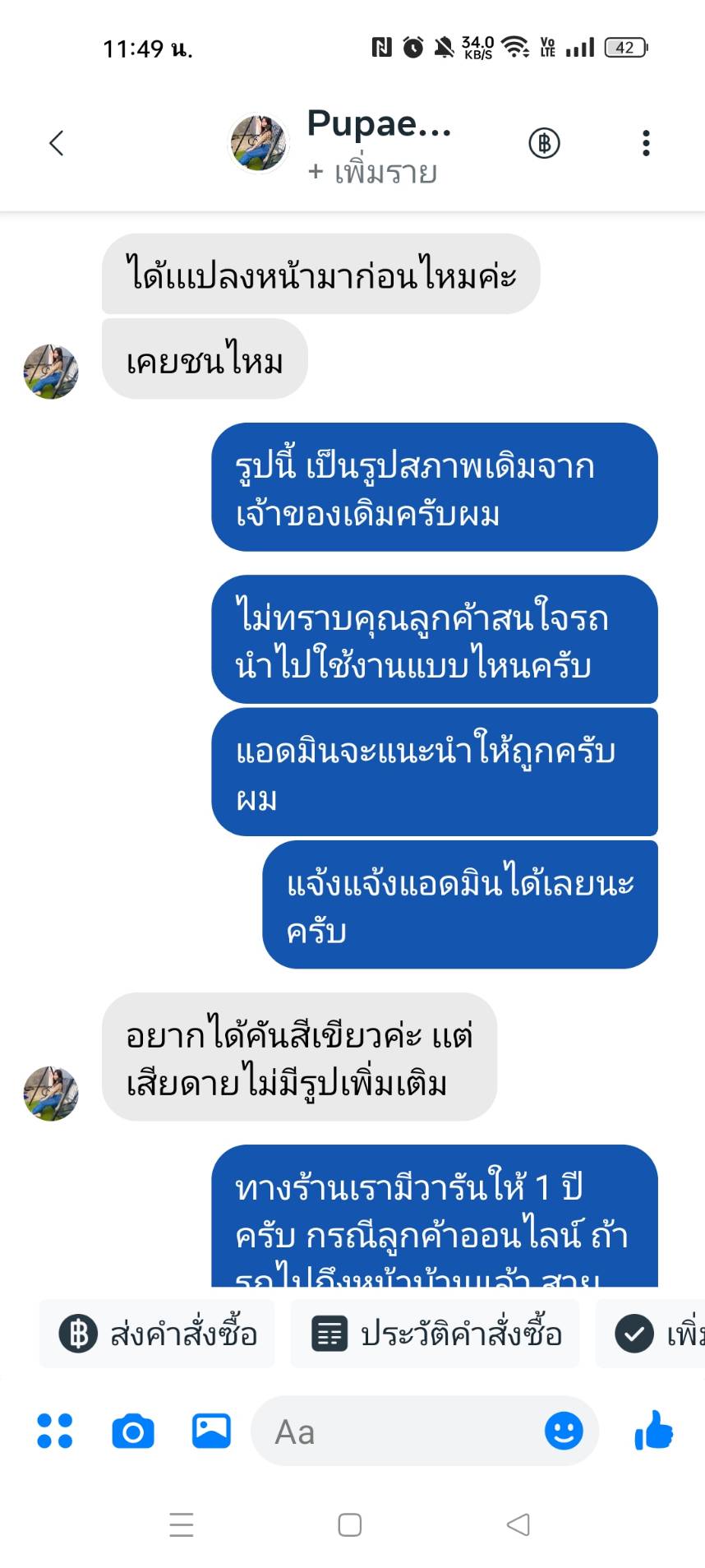Open Pupae's profile from chat header
Viewport: 705px width, 1568px height.
258,143
